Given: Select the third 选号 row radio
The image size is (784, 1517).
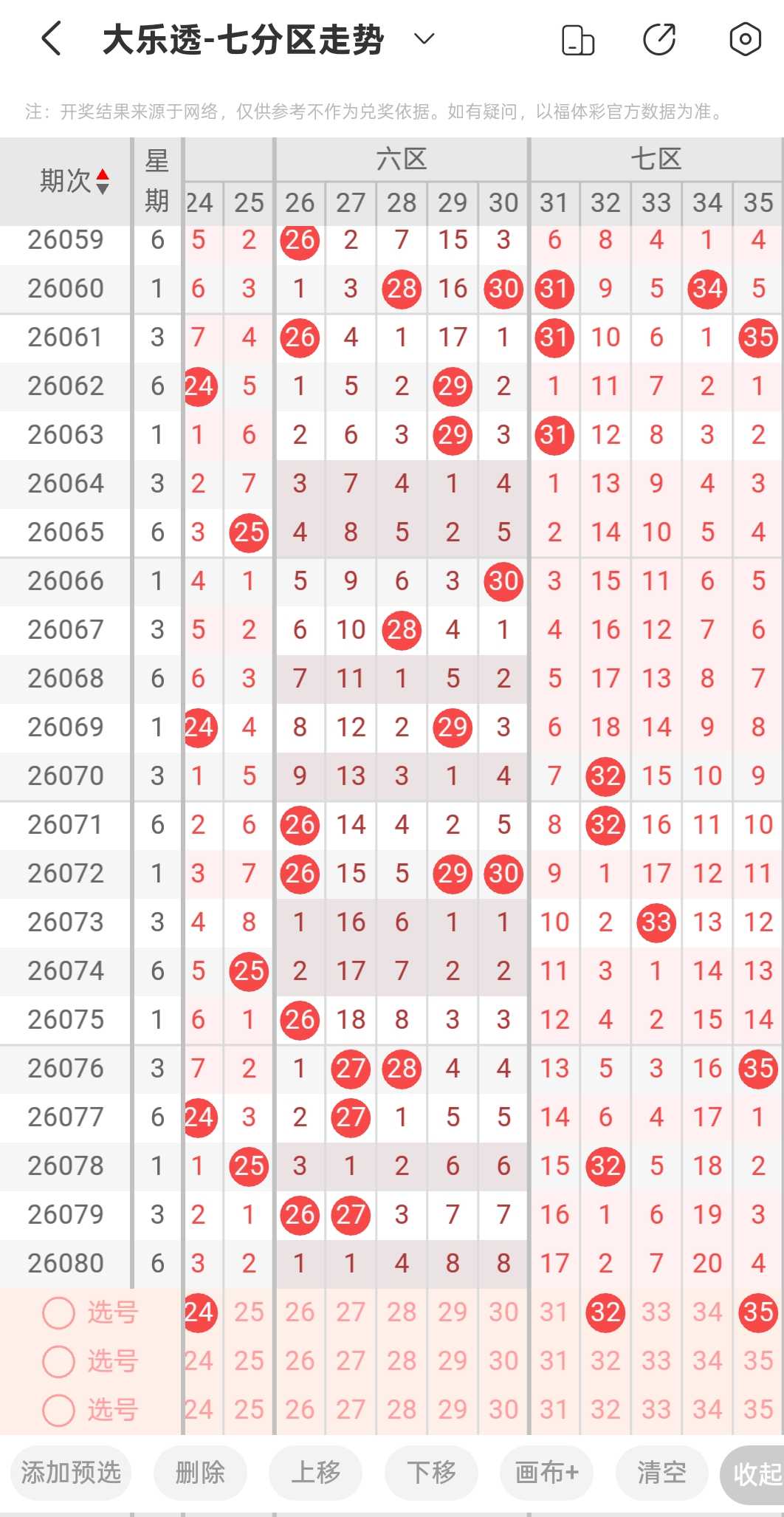Looking at the screenshot, I should (59, 1410).
